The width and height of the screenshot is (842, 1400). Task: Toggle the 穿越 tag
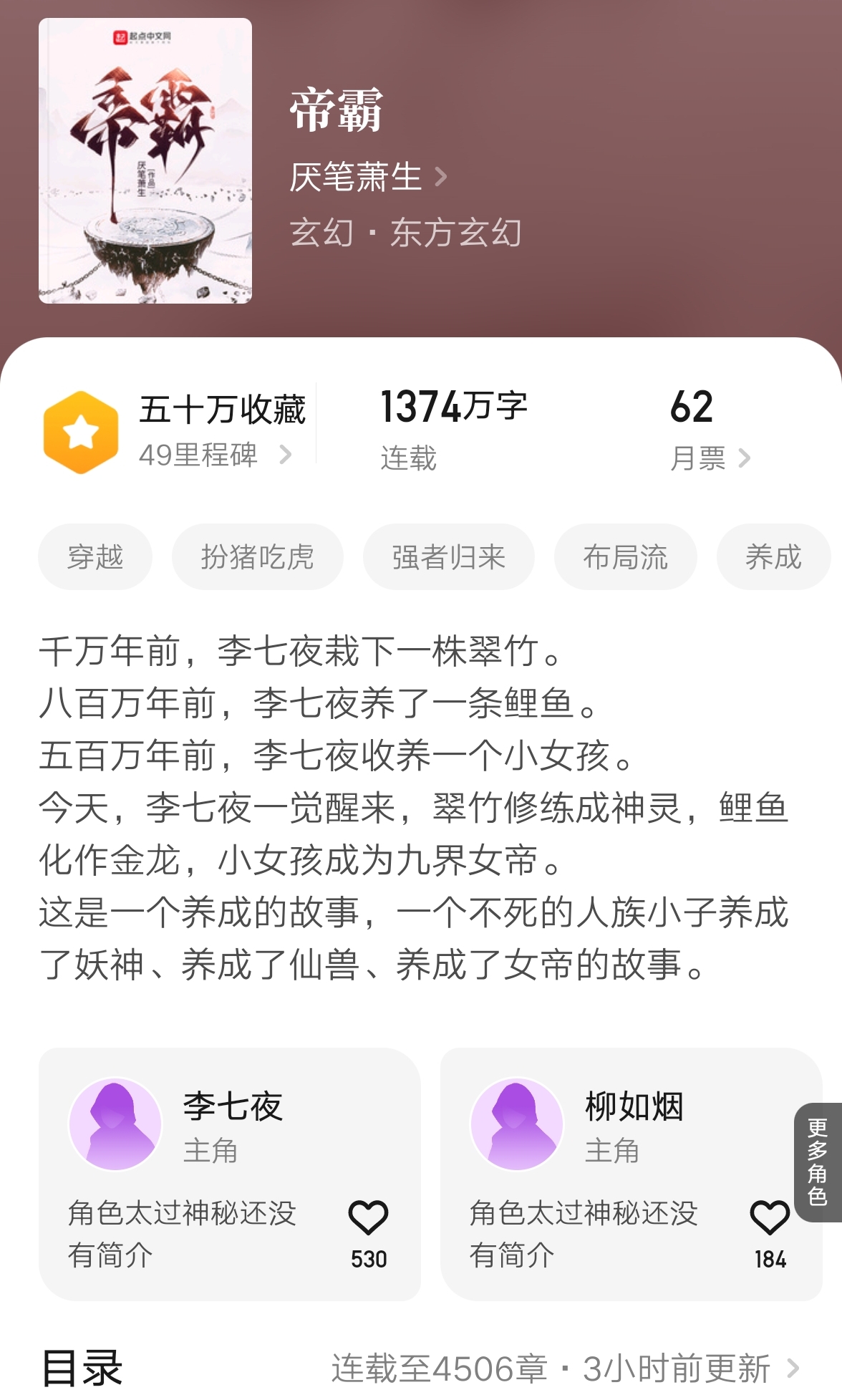tap(95, 557)
